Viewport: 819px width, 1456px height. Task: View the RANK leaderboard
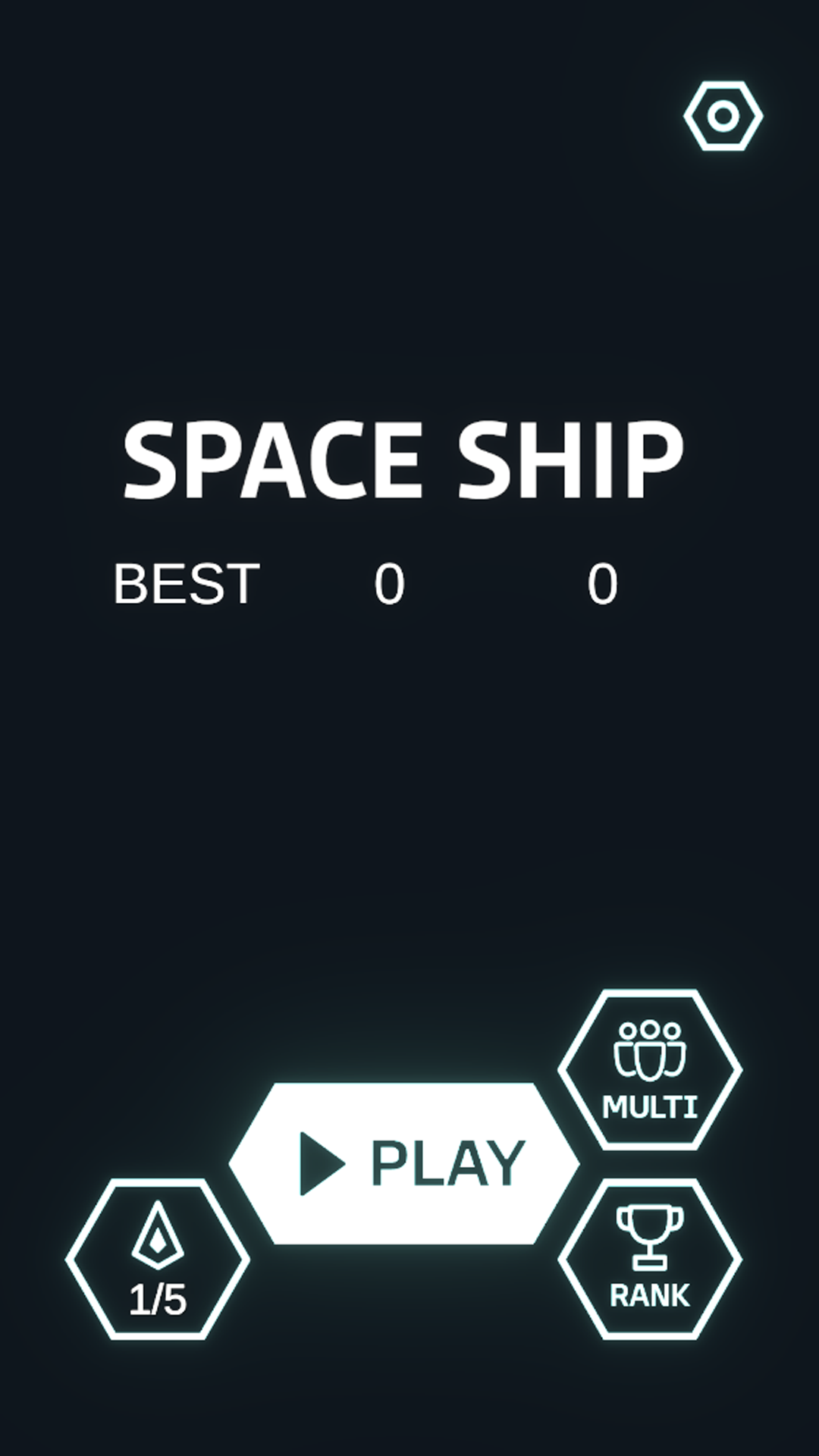tap(650, 1259)
